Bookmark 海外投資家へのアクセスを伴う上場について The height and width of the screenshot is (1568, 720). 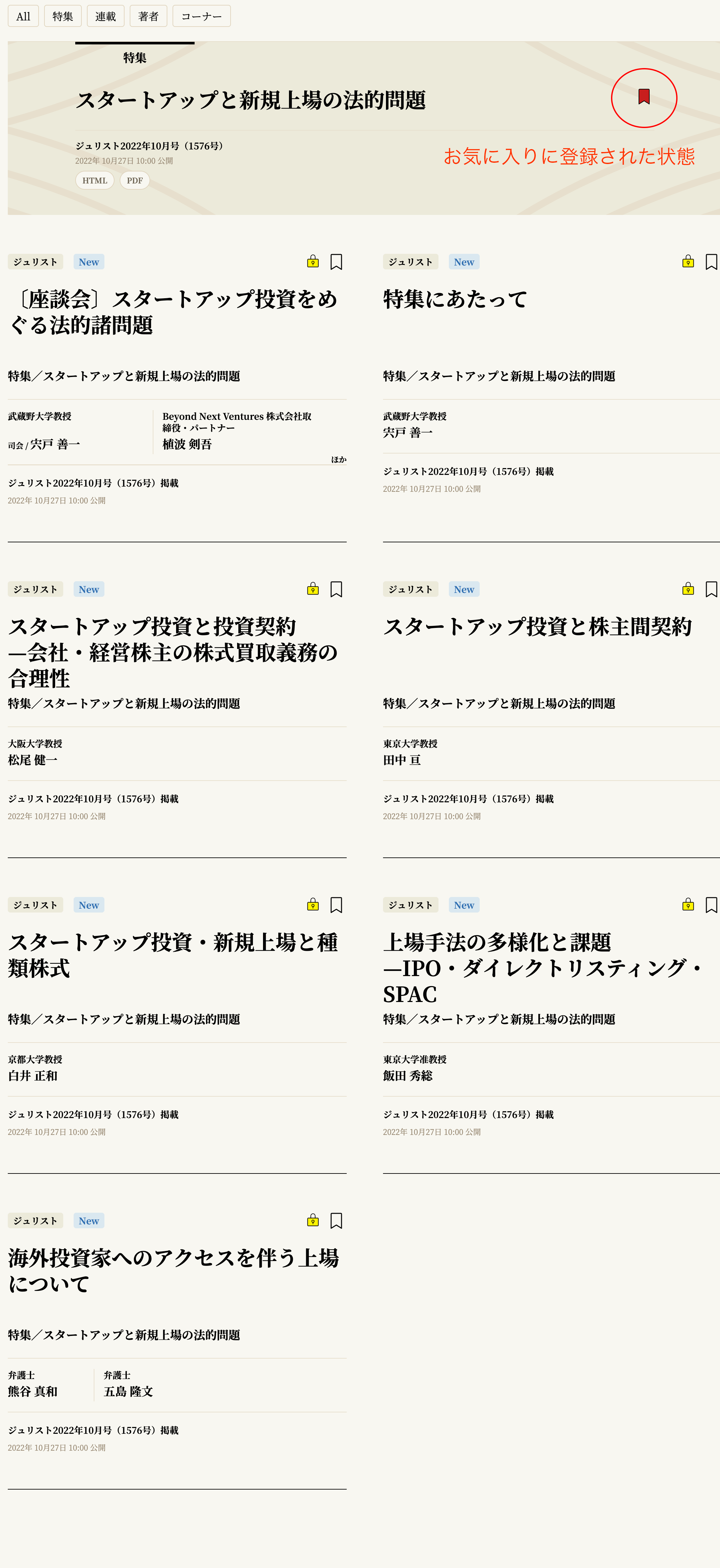pyautogui.click(x=336, y=1220)
